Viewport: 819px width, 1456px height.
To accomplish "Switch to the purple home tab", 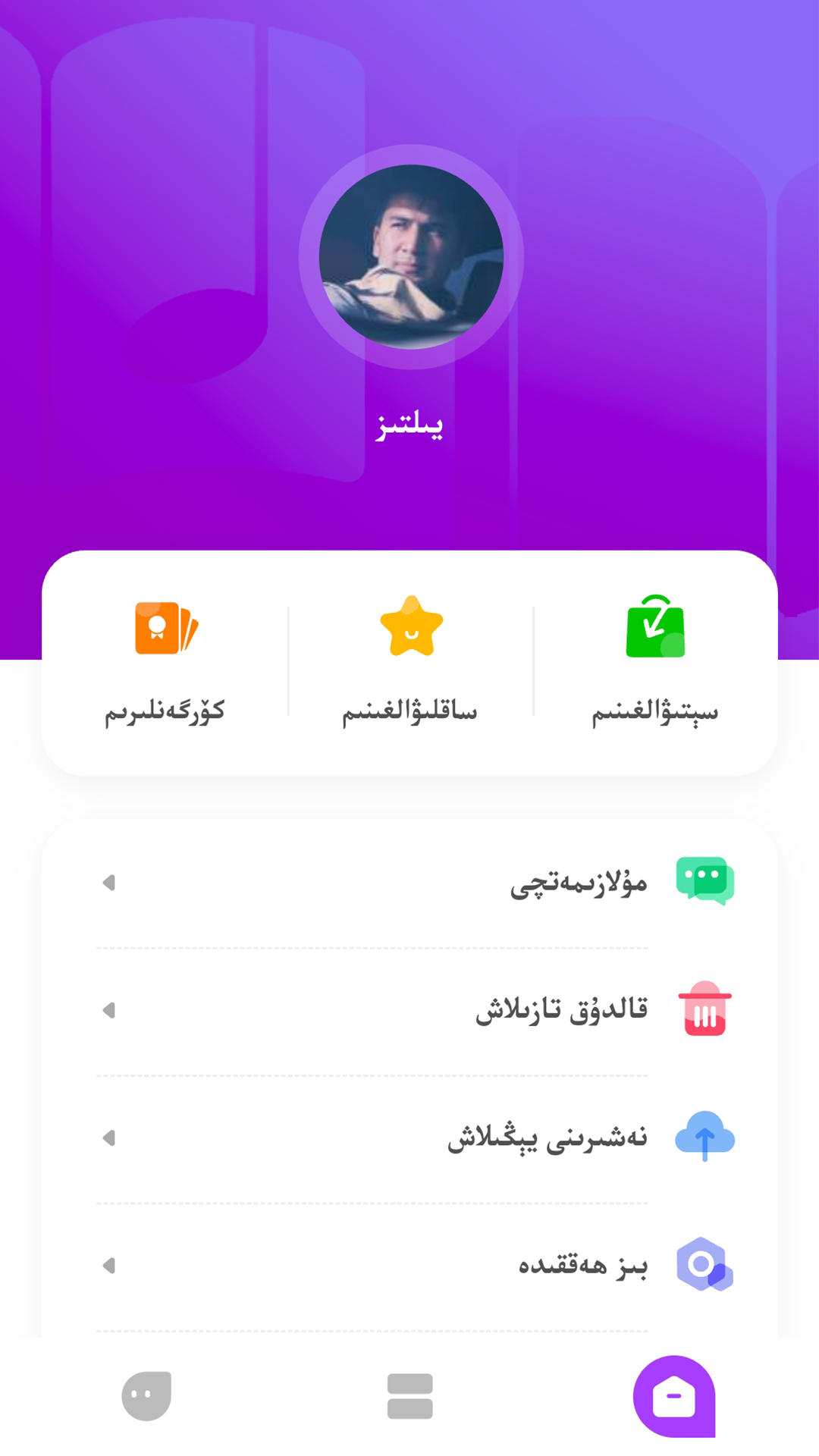I will (674, 1396).
